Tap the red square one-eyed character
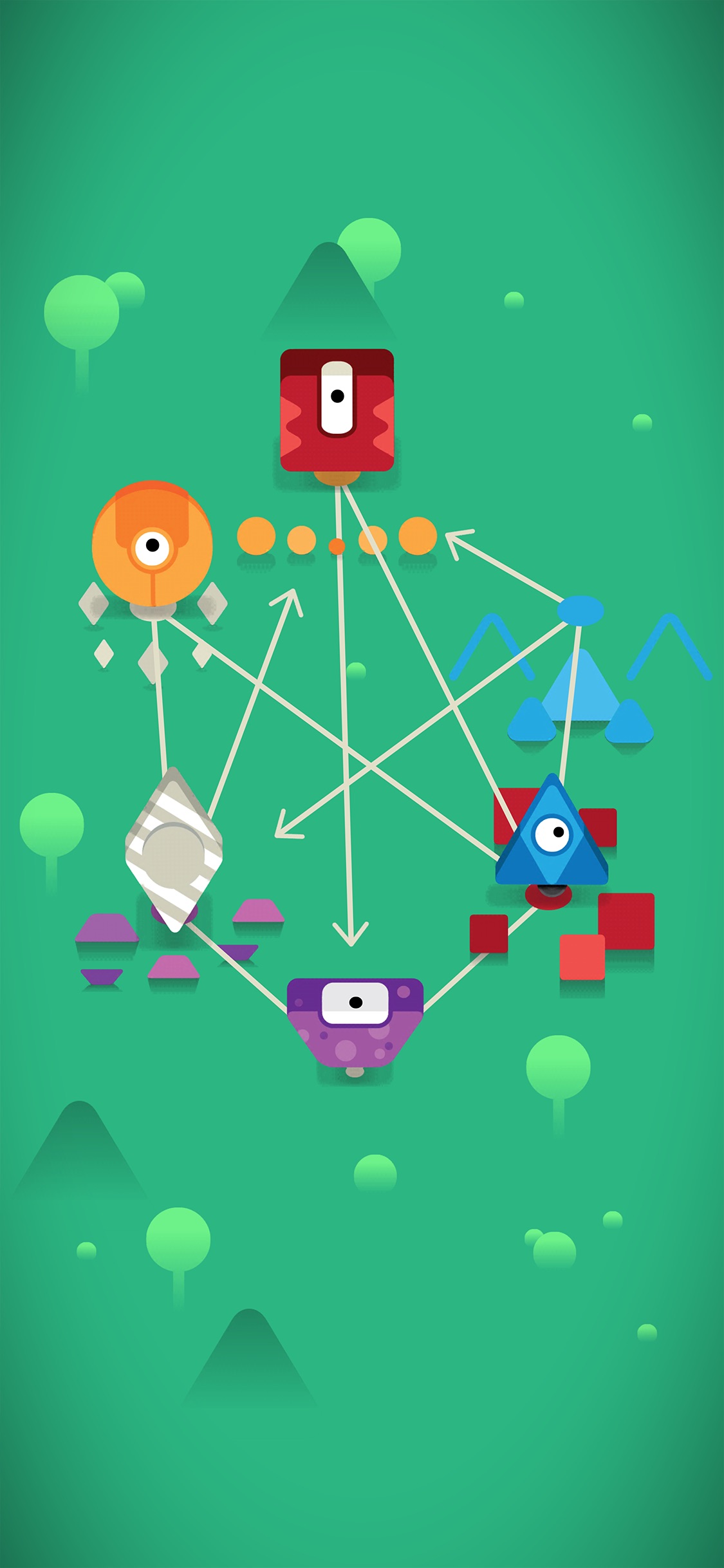The image size is (724, 1568). [337, 410]
